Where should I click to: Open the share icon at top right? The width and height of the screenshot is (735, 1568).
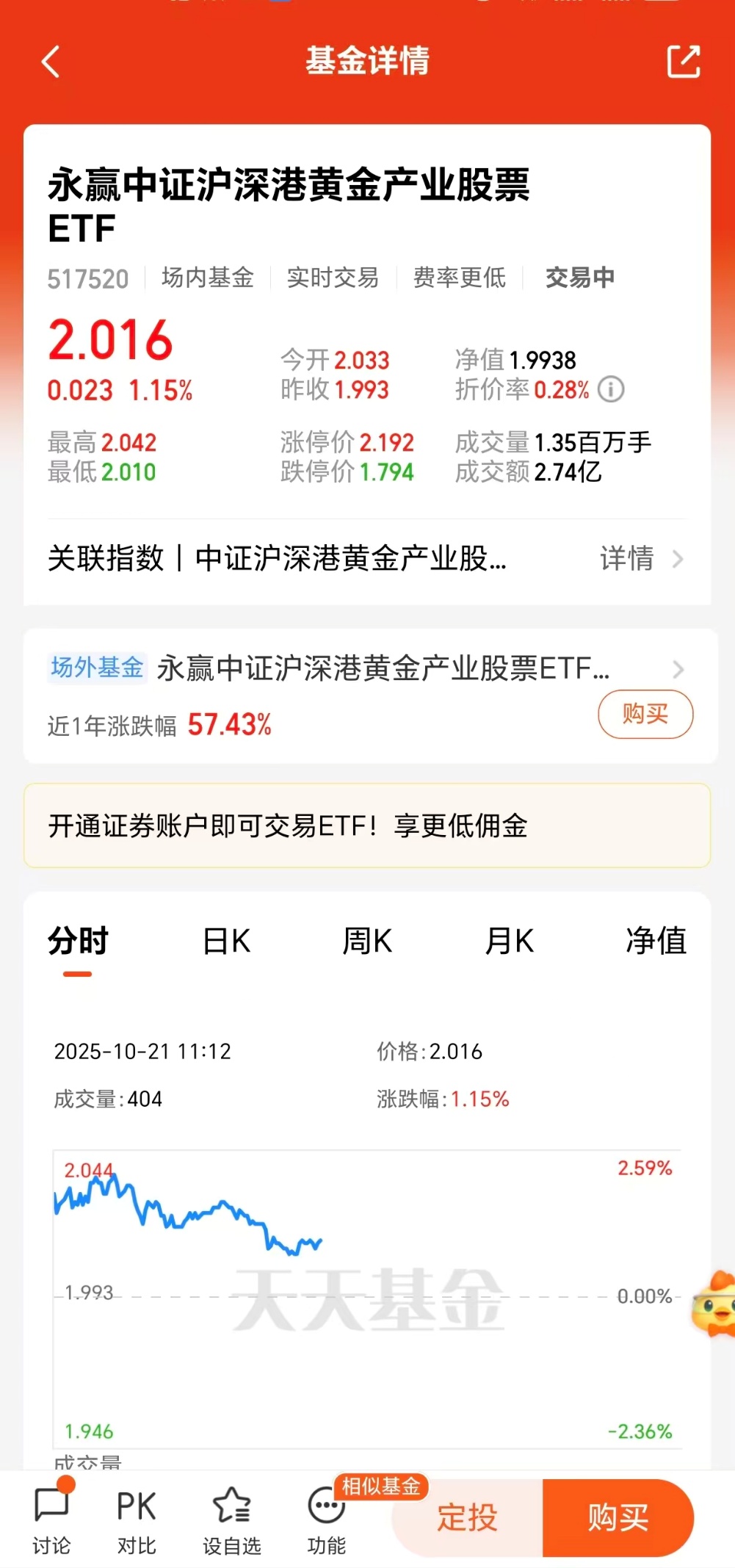click(684, 62)
